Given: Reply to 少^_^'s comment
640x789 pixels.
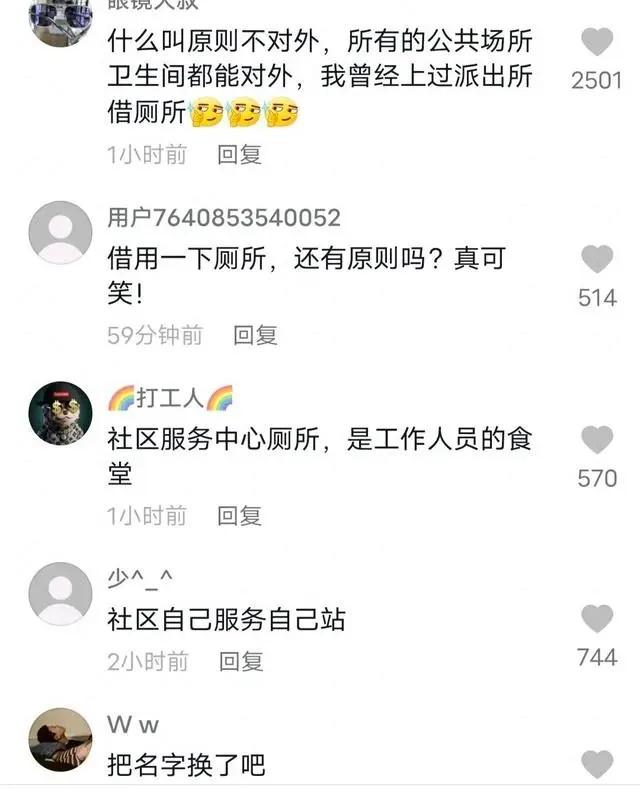Looking at the screenshot, I should pyautogui.click(x=241, y=661).
